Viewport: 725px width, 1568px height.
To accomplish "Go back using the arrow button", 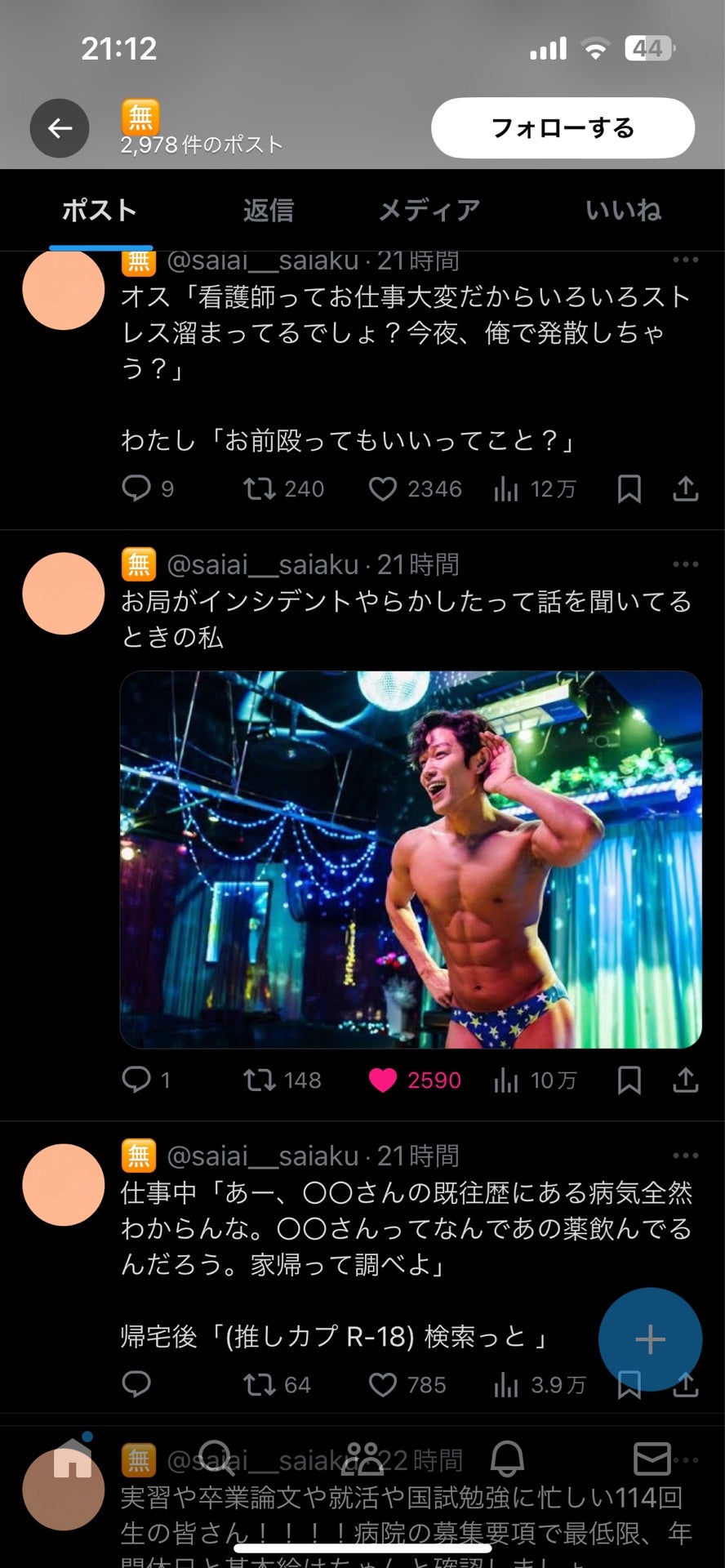I will 60,128.
